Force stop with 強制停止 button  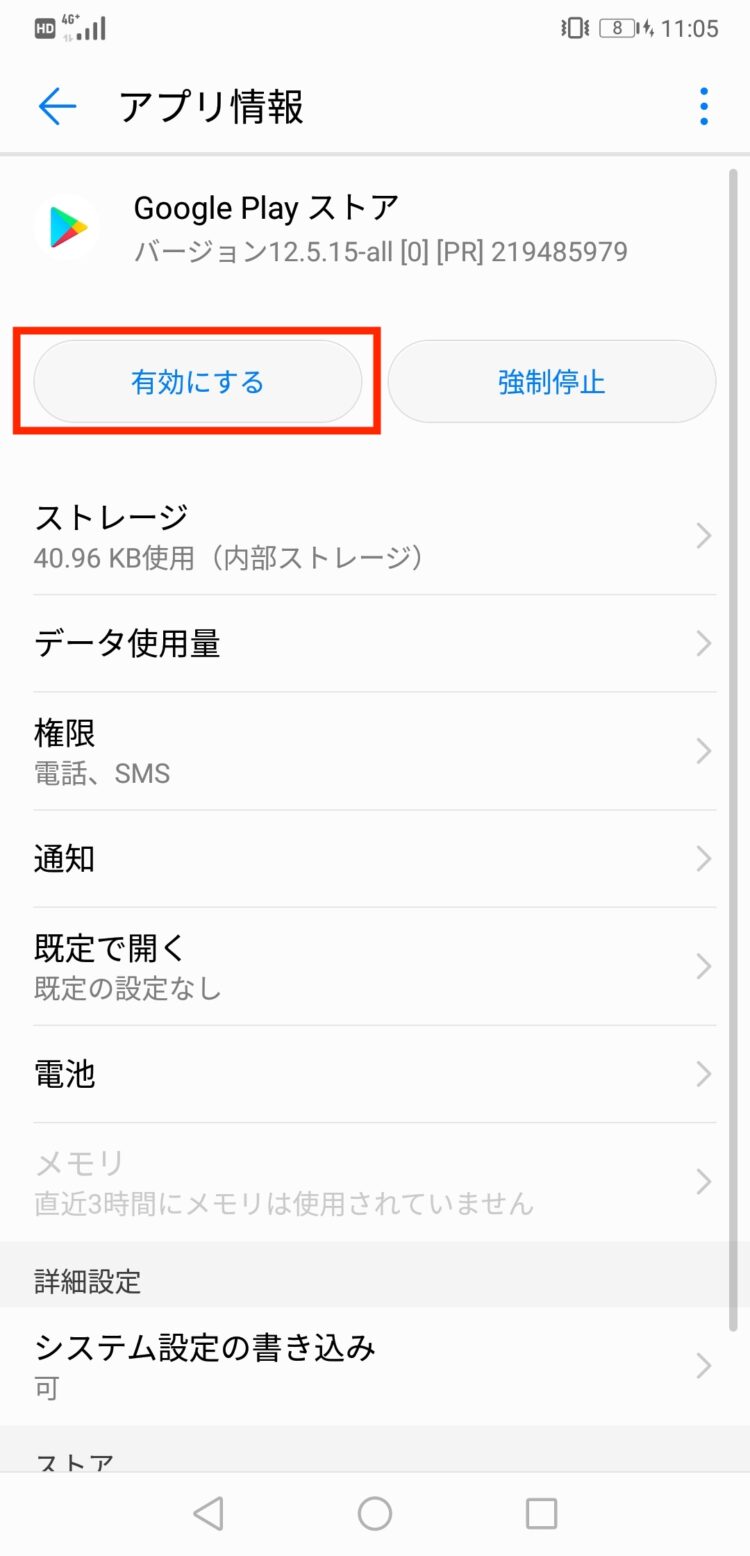click(551, 382)
